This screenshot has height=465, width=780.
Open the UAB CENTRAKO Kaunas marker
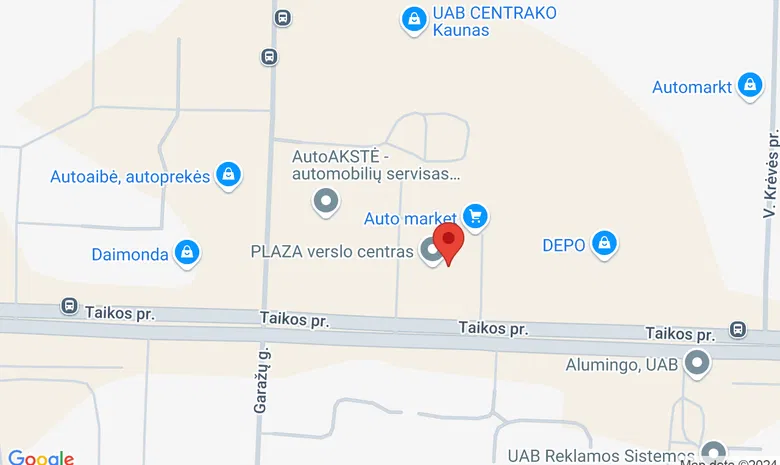point(414,18)
